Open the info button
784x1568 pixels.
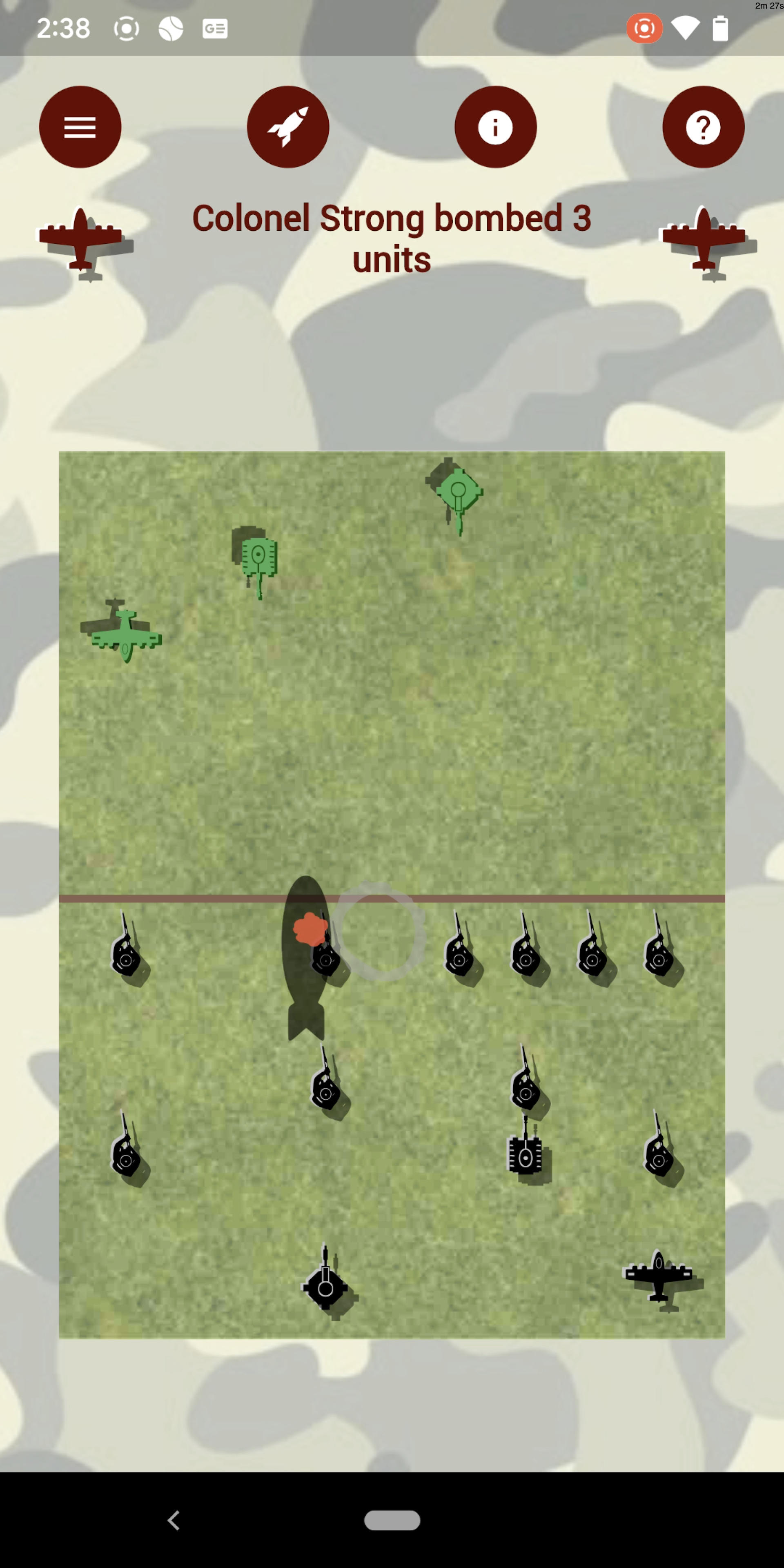(495, 127)
